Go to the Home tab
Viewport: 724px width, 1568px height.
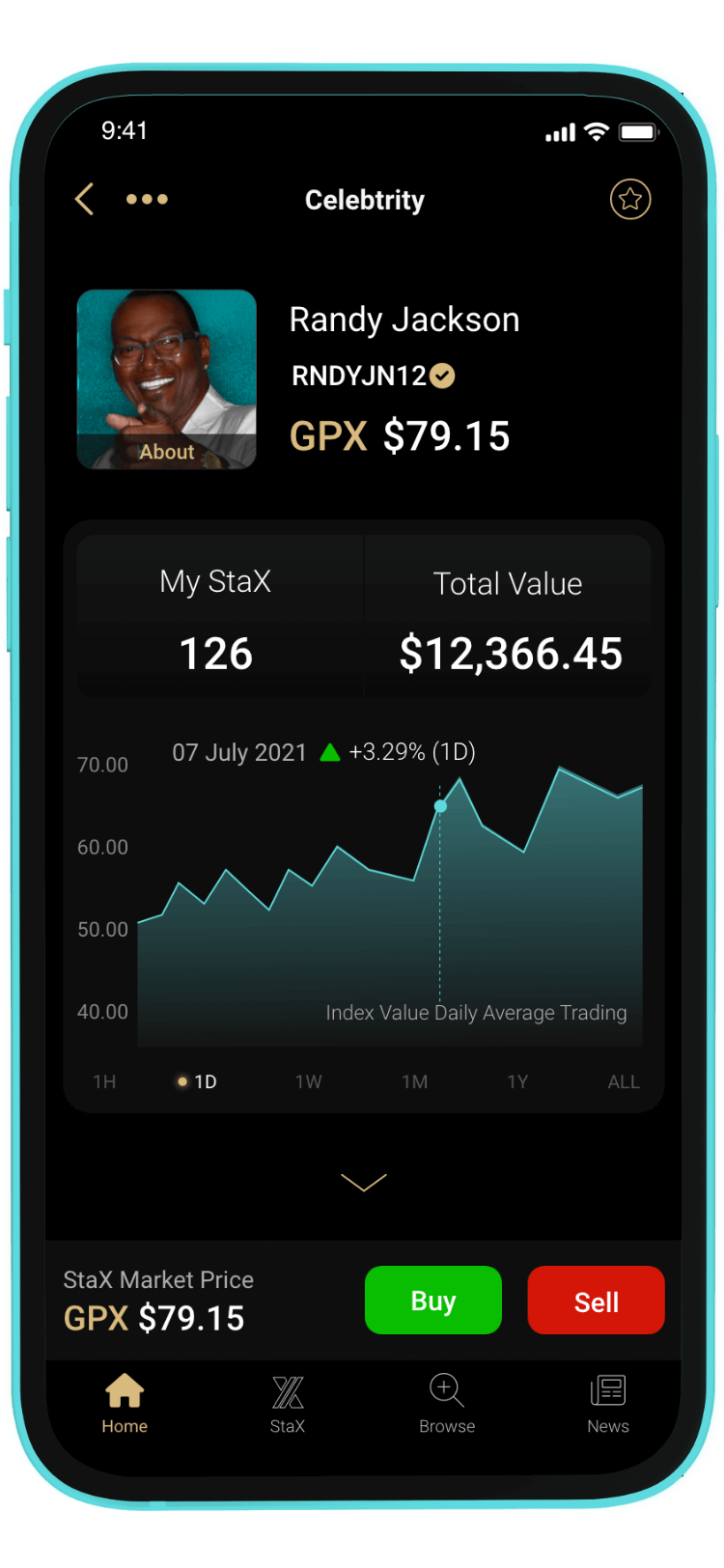[x=125, y=1404]
